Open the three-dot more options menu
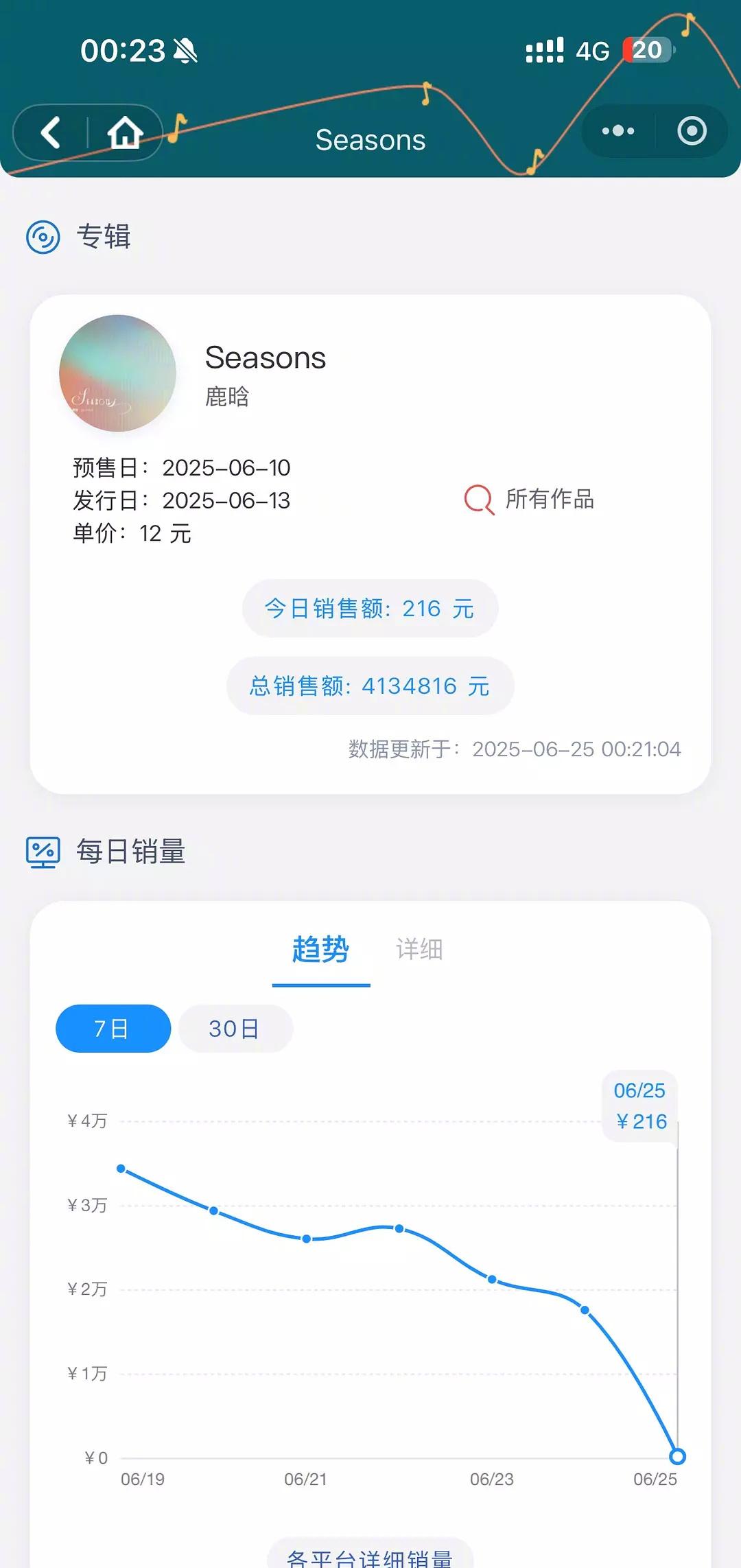The image size is (741, 1568). coord(618,130)
